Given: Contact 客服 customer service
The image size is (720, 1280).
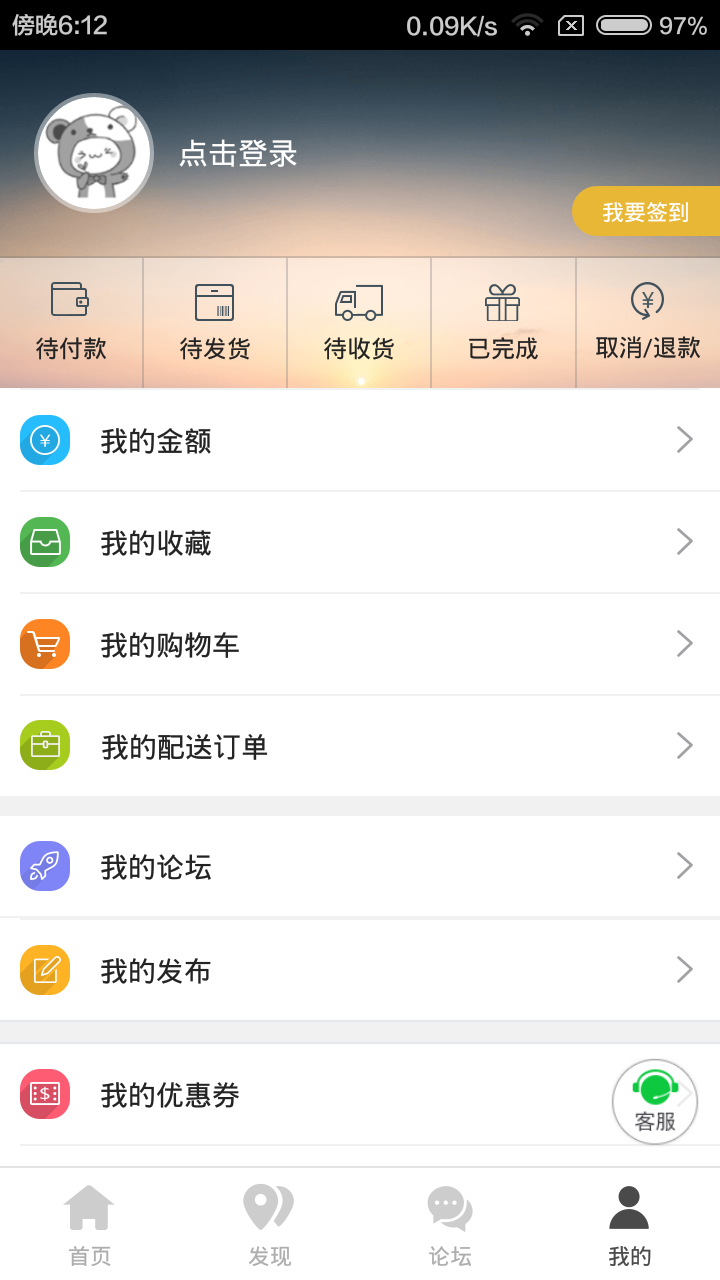Looking at the screenshot, I should click(655, 1101).
